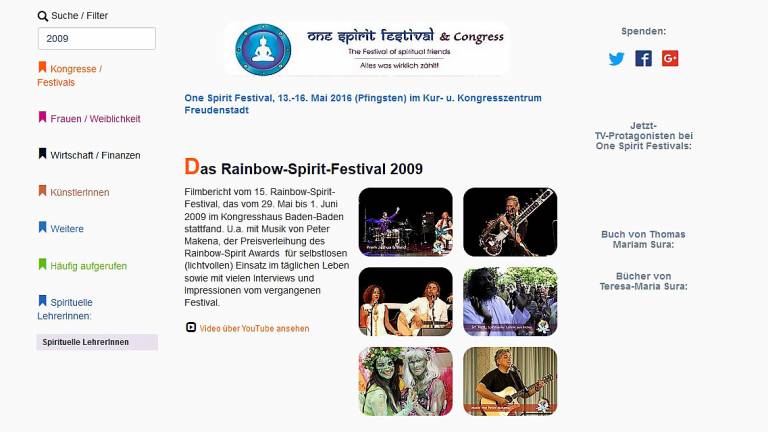The image size is (768, 432).
Task: Open the Häufig aufgerufen category
Action: pos(88,266)
